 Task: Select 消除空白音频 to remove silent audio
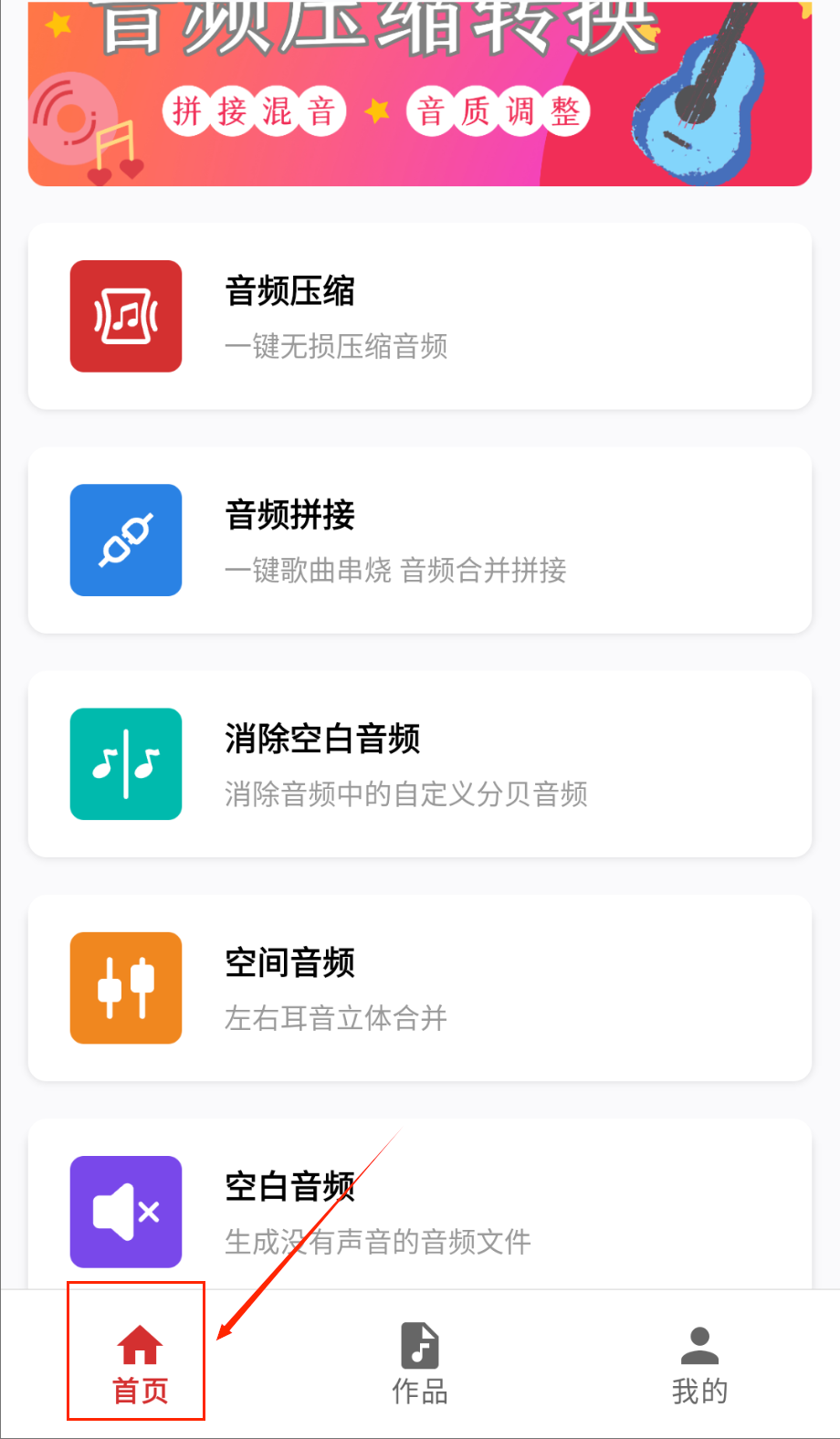pyautogui.click(x=419, y=764)
